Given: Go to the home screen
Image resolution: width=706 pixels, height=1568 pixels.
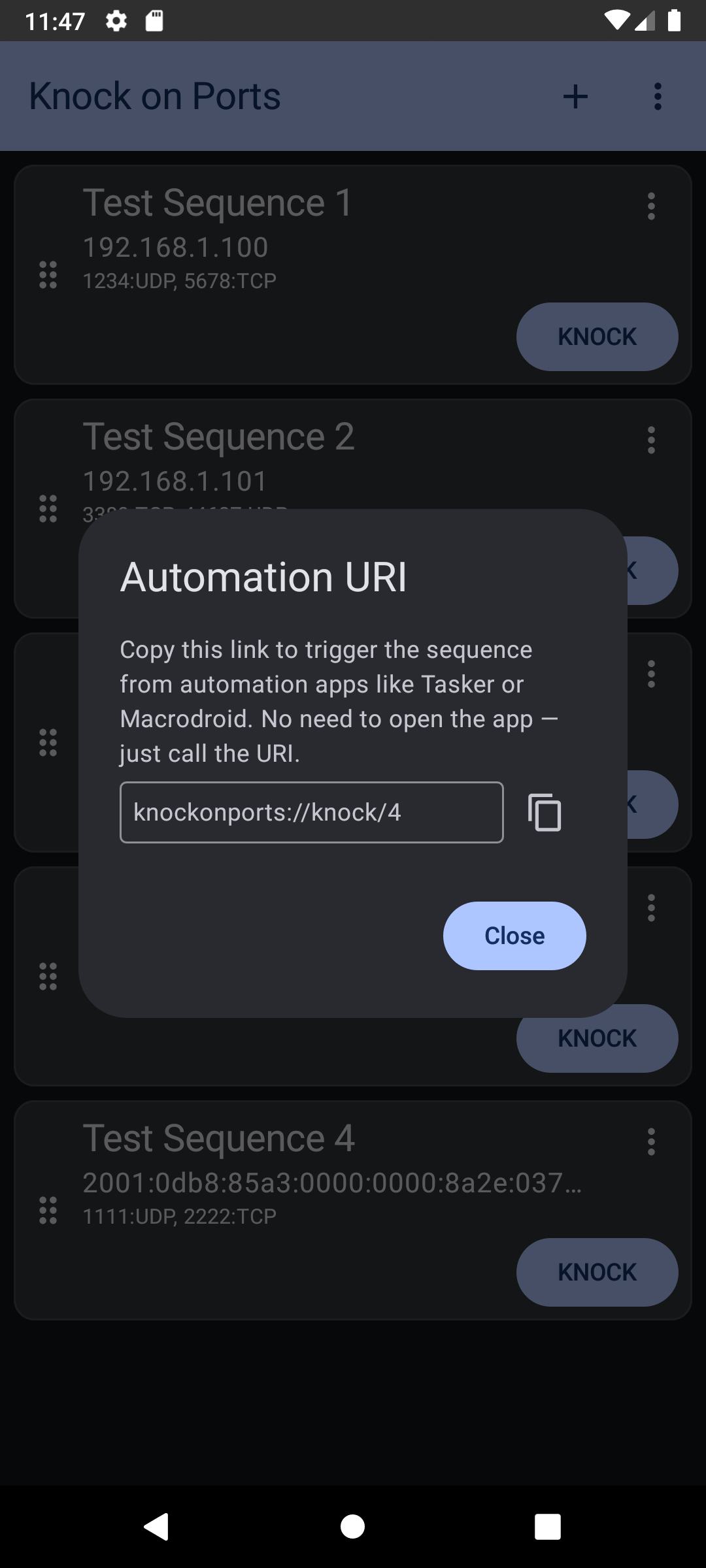Looking at the screenshot, I should click(353, 1526).
